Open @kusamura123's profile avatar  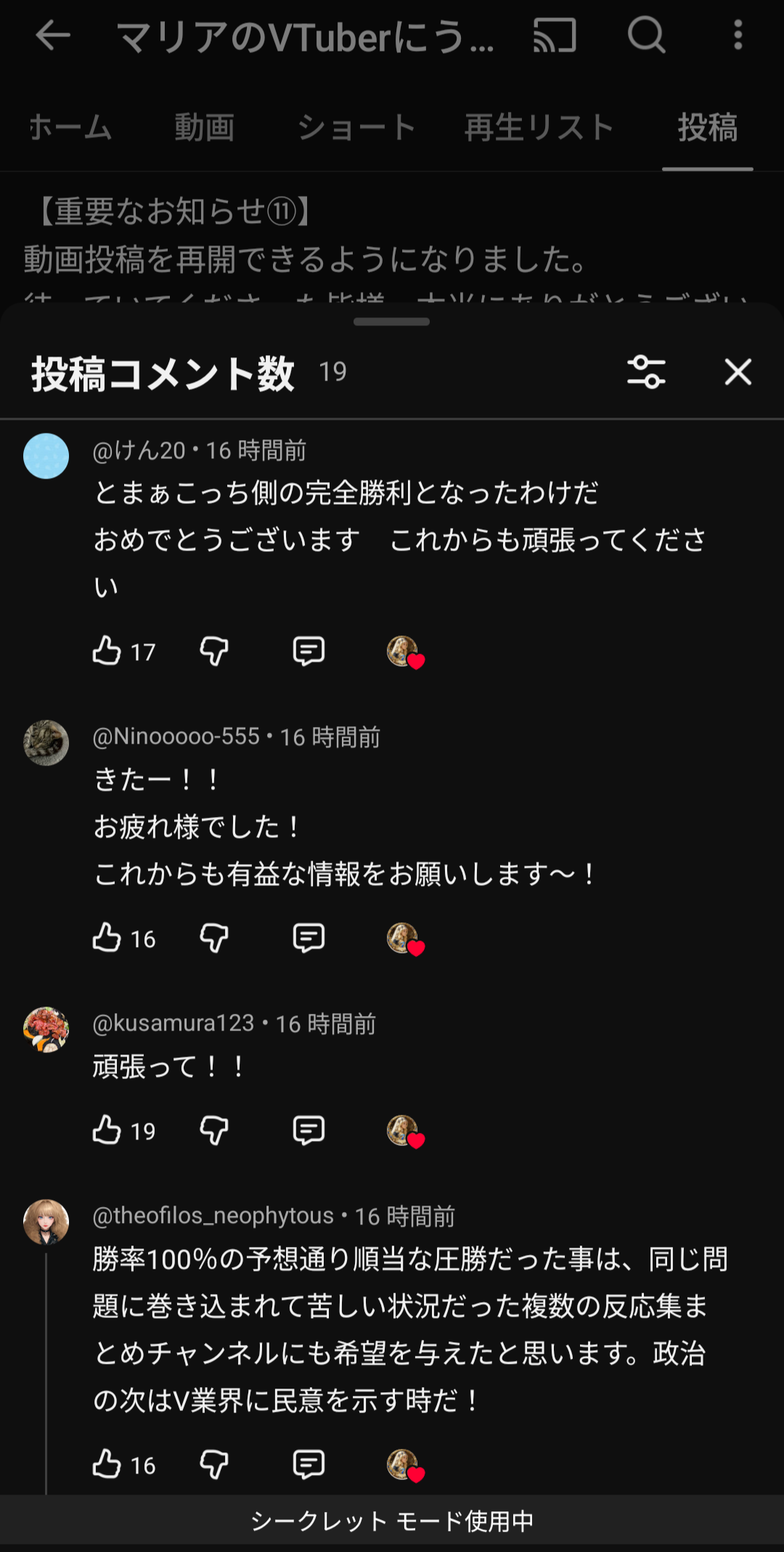tap(46, 1029)
